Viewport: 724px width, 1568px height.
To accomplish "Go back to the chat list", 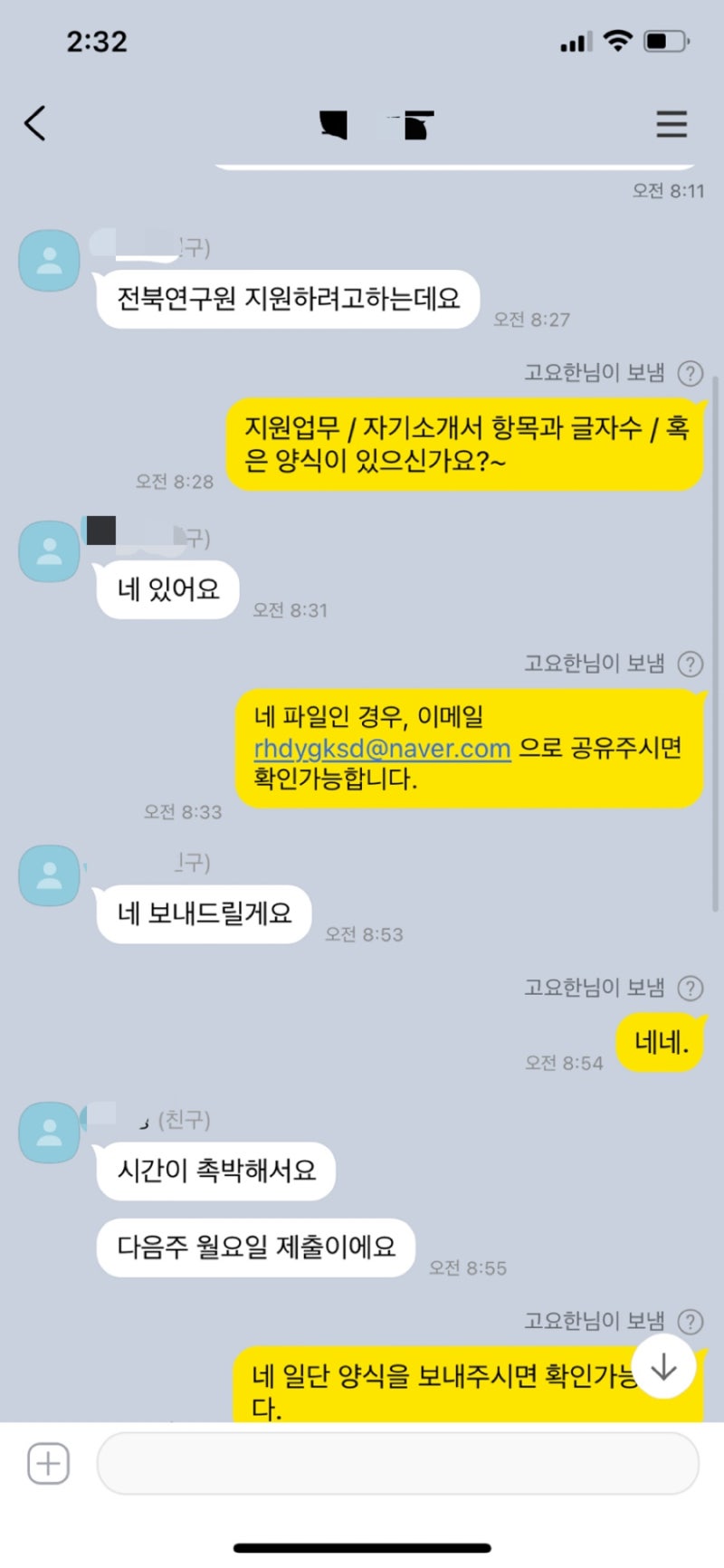I will (35, 124).
